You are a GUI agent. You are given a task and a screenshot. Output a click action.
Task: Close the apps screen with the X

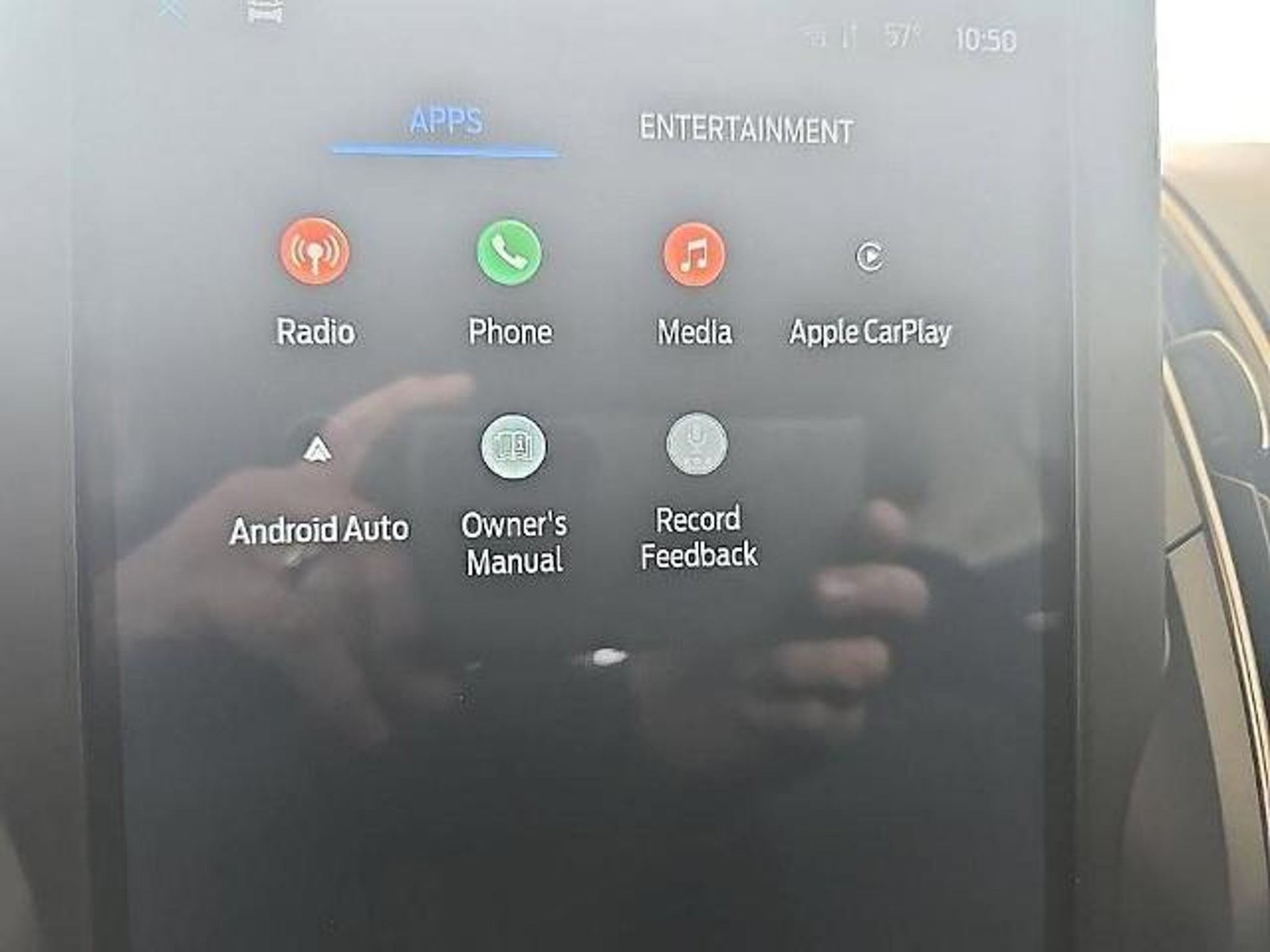point(172,7)
